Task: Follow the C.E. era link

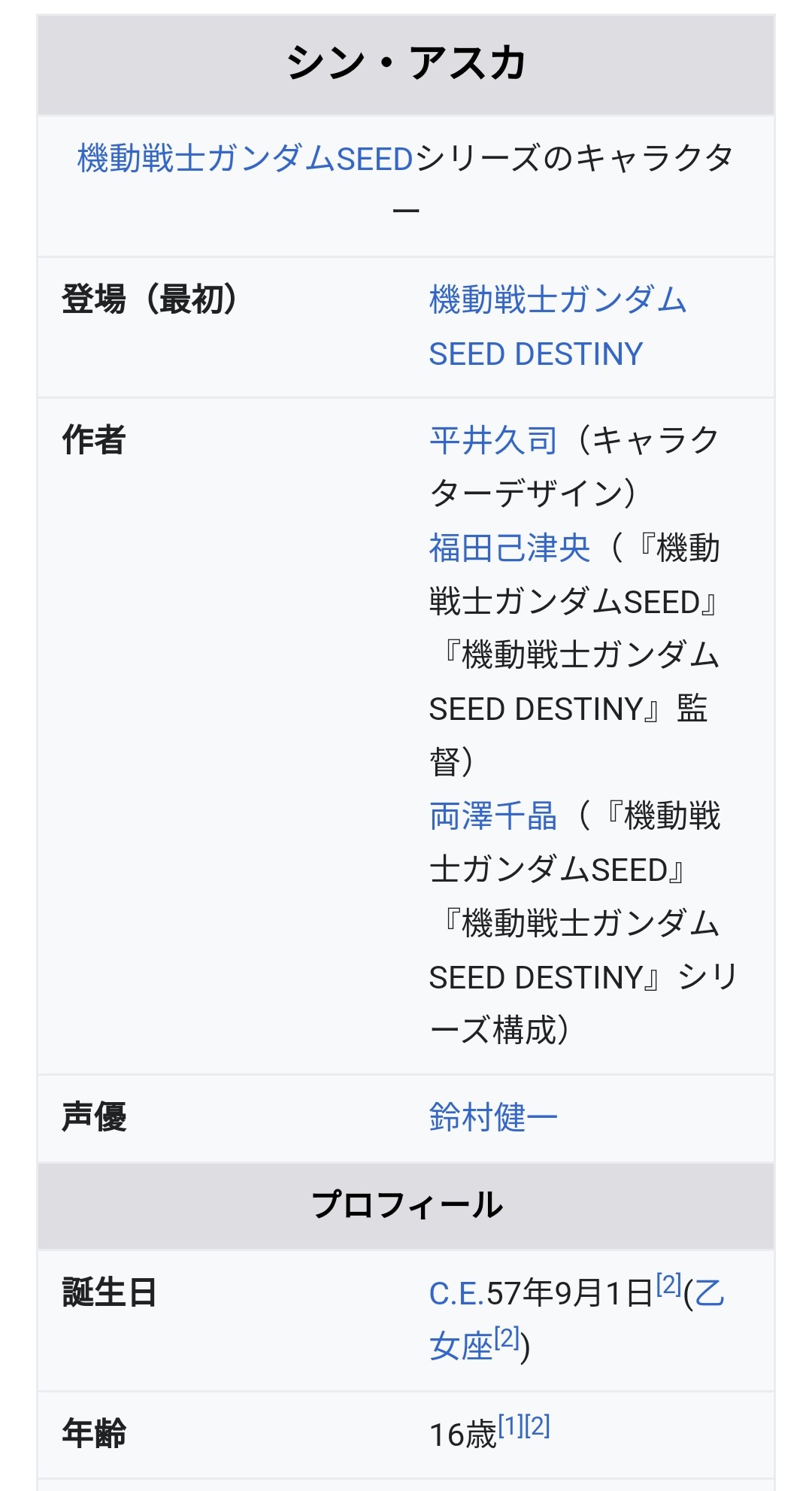Action: 457,1294
